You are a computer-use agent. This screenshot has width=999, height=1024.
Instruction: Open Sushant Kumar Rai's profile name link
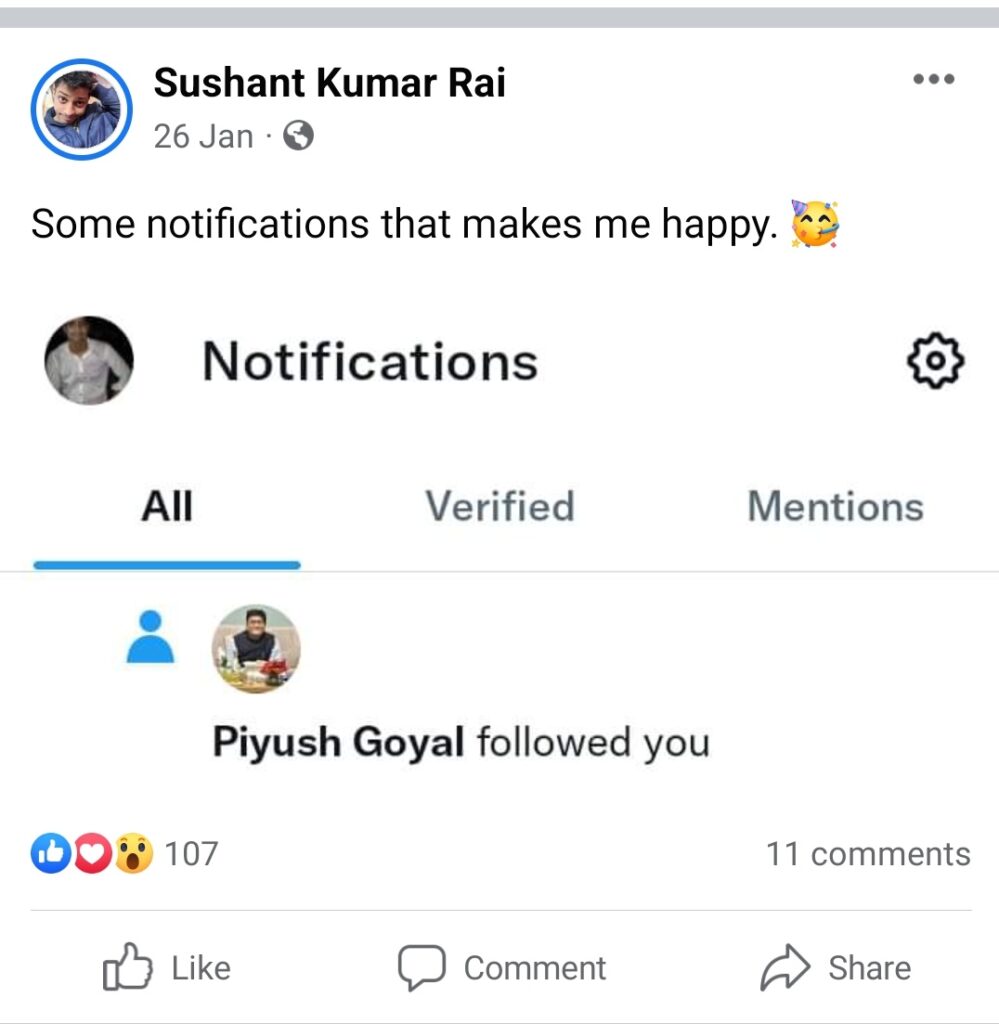click(329, 83)
